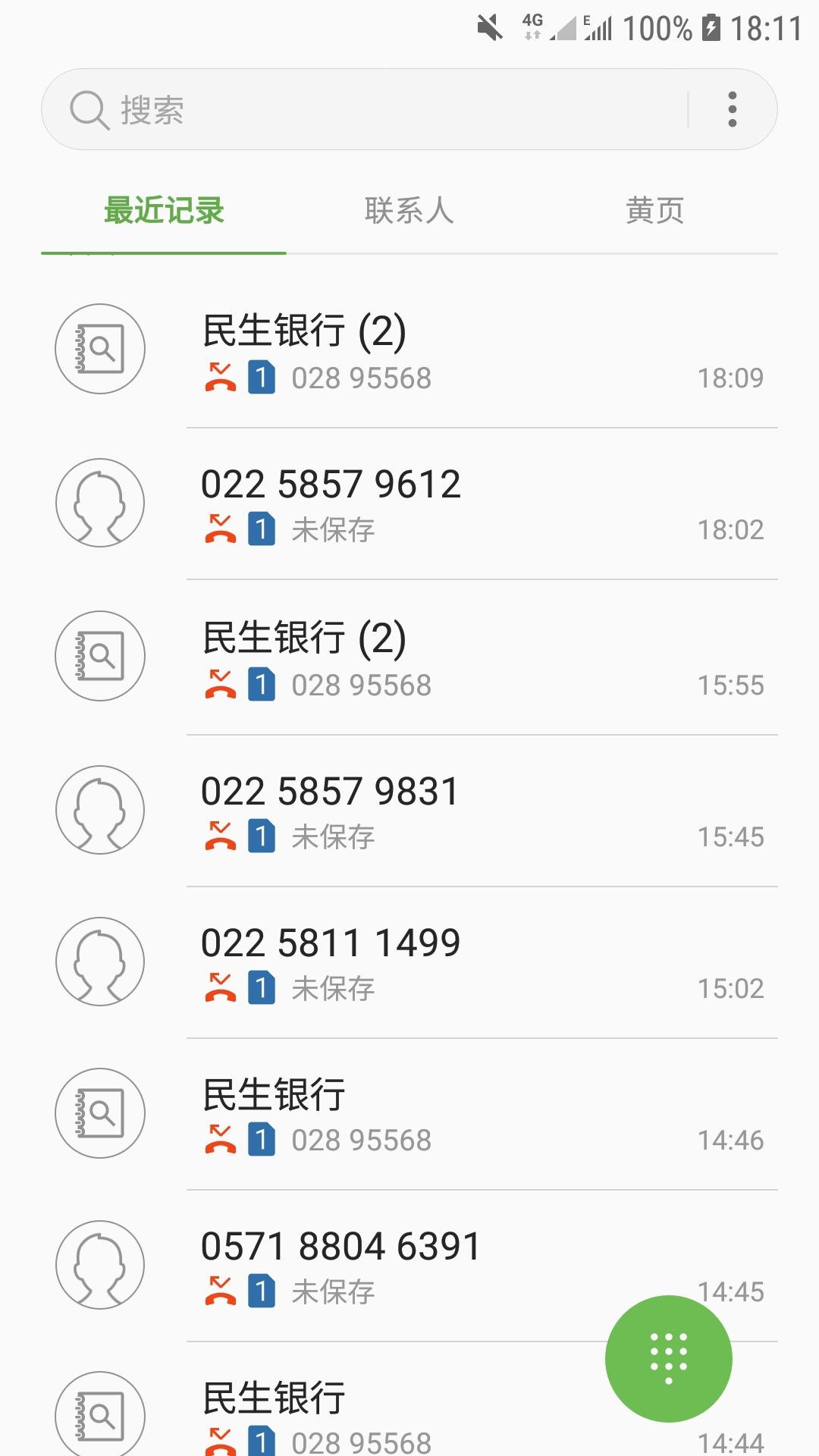Open the 民生银行 call log from 18:09
This screenshot has height=1456, width=819.
(x=409, y=350)
